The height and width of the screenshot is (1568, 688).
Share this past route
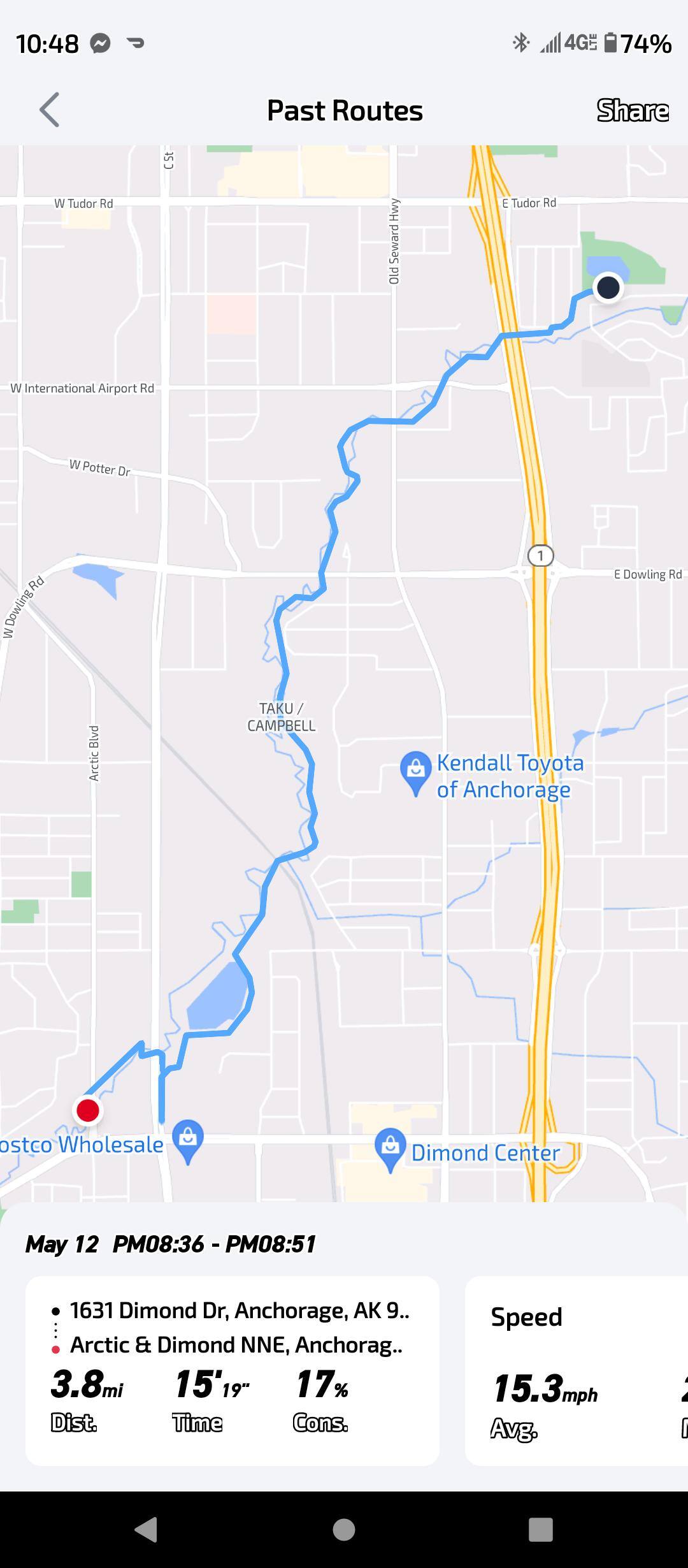click(632, 110)
